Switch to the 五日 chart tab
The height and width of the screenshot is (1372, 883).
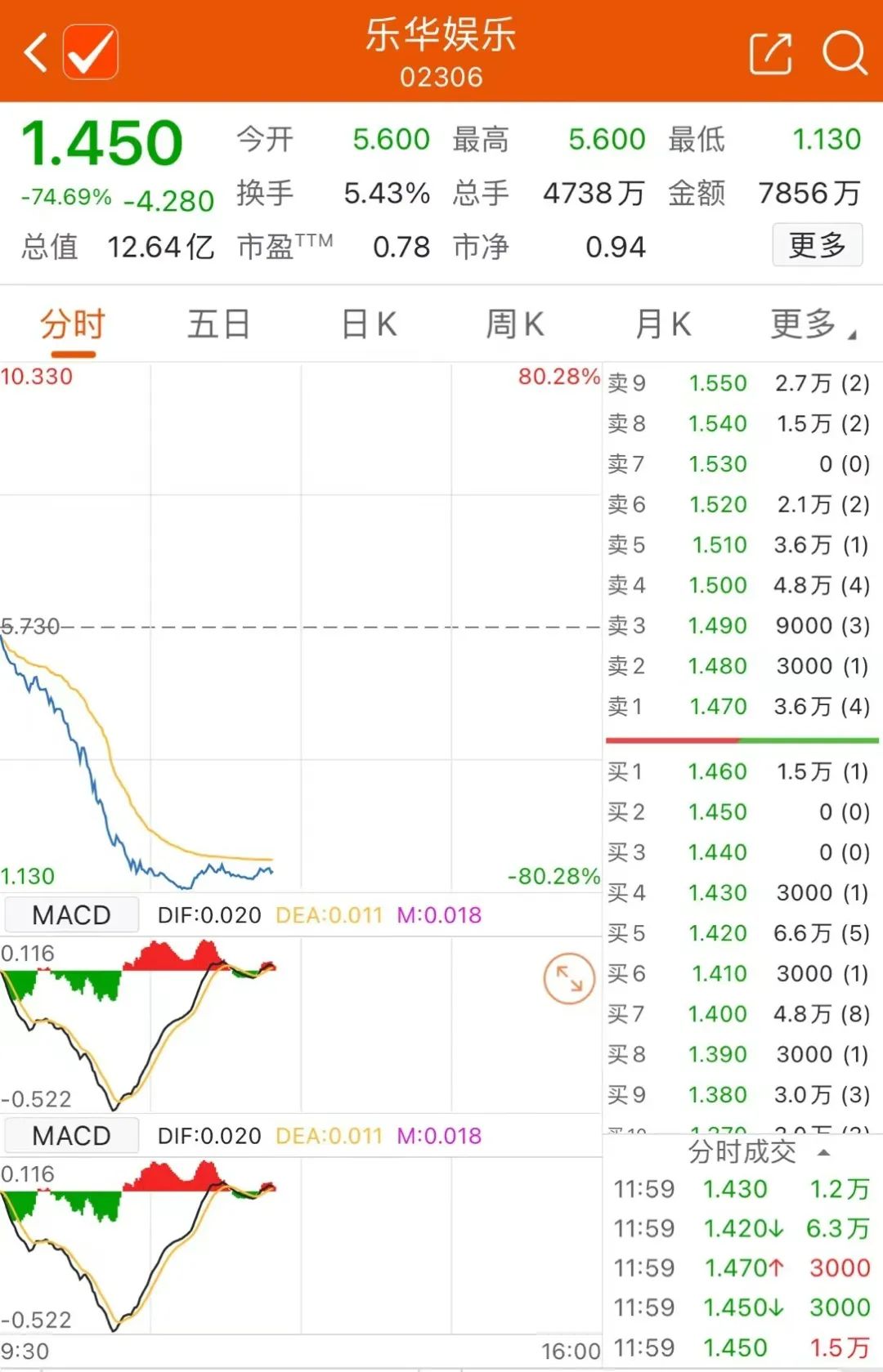click(x=218, y=324)
